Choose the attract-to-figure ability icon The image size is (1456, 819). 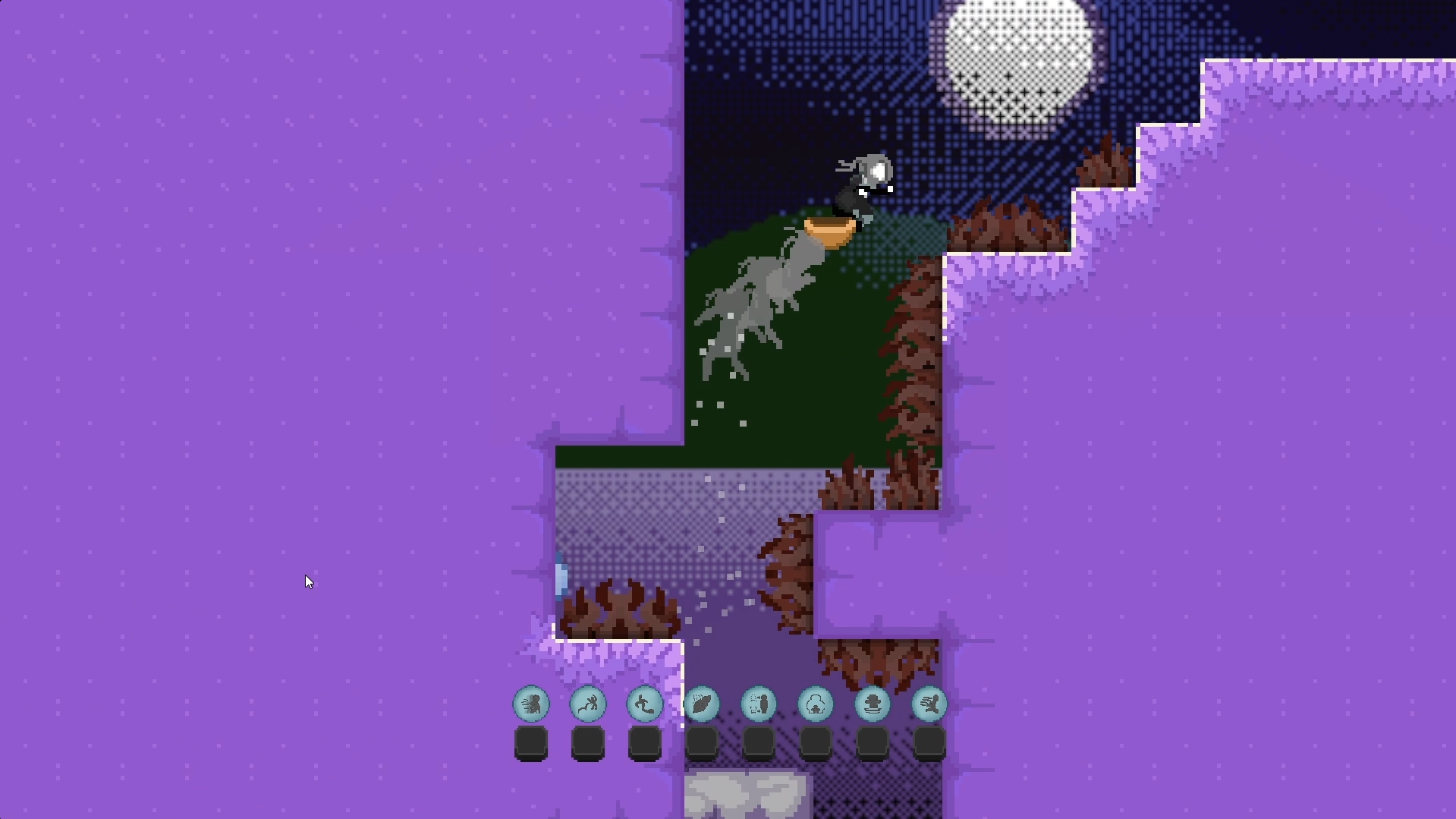pyautogui.click(x=759, y=704)
